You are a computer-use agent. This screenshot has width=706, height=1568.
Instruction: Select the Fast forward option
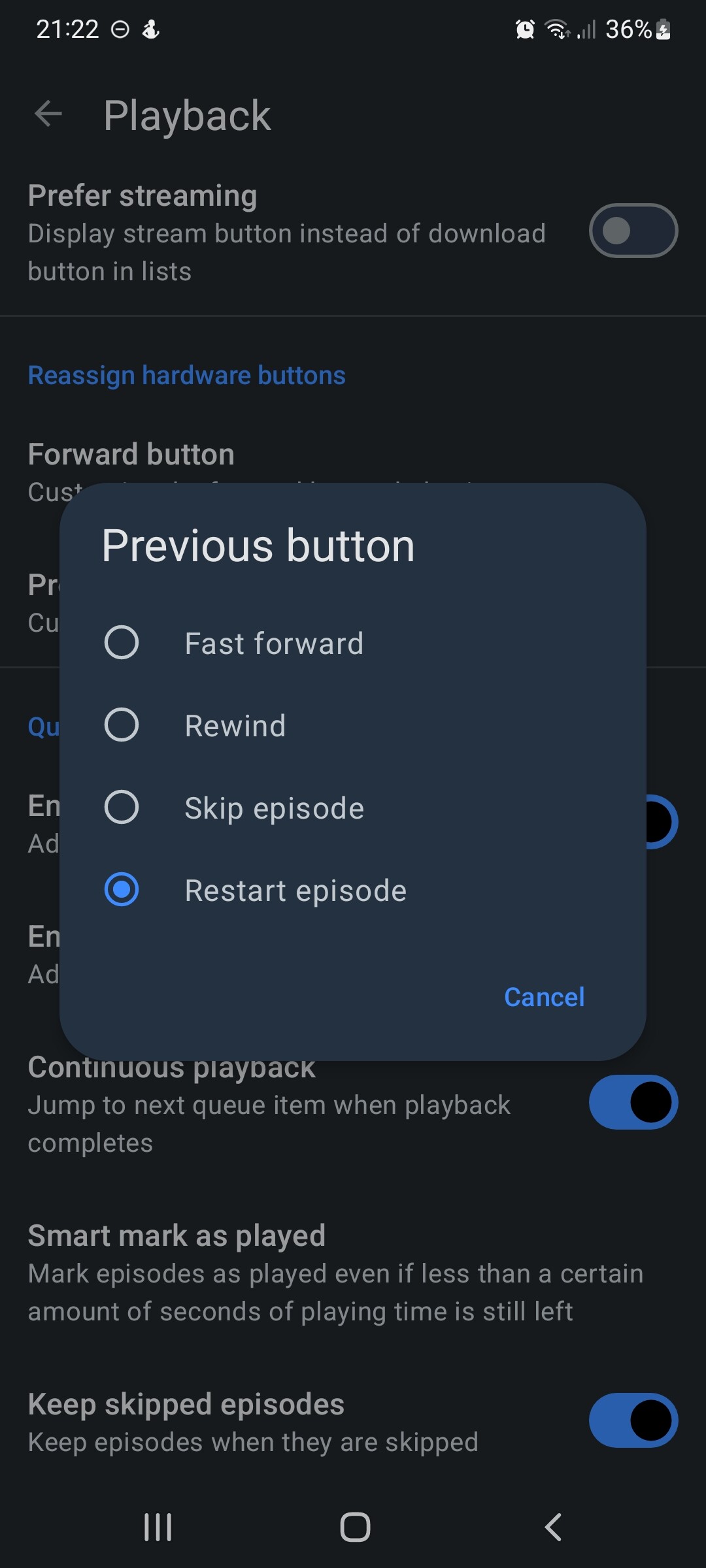click(x=353, y=643)
